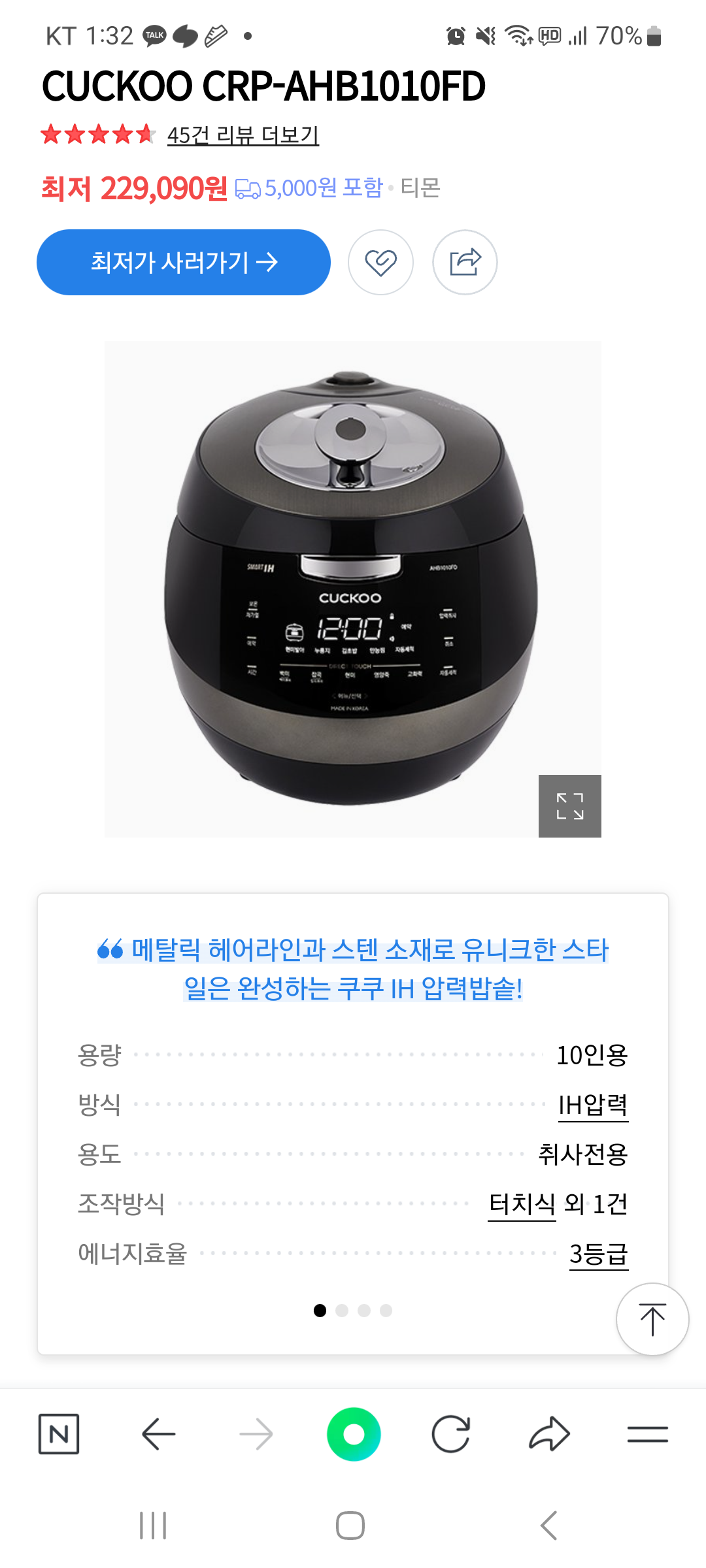Open the browser hamburger menu
The width and height of the screenshot is (706, 1568).
point(647,1434)
